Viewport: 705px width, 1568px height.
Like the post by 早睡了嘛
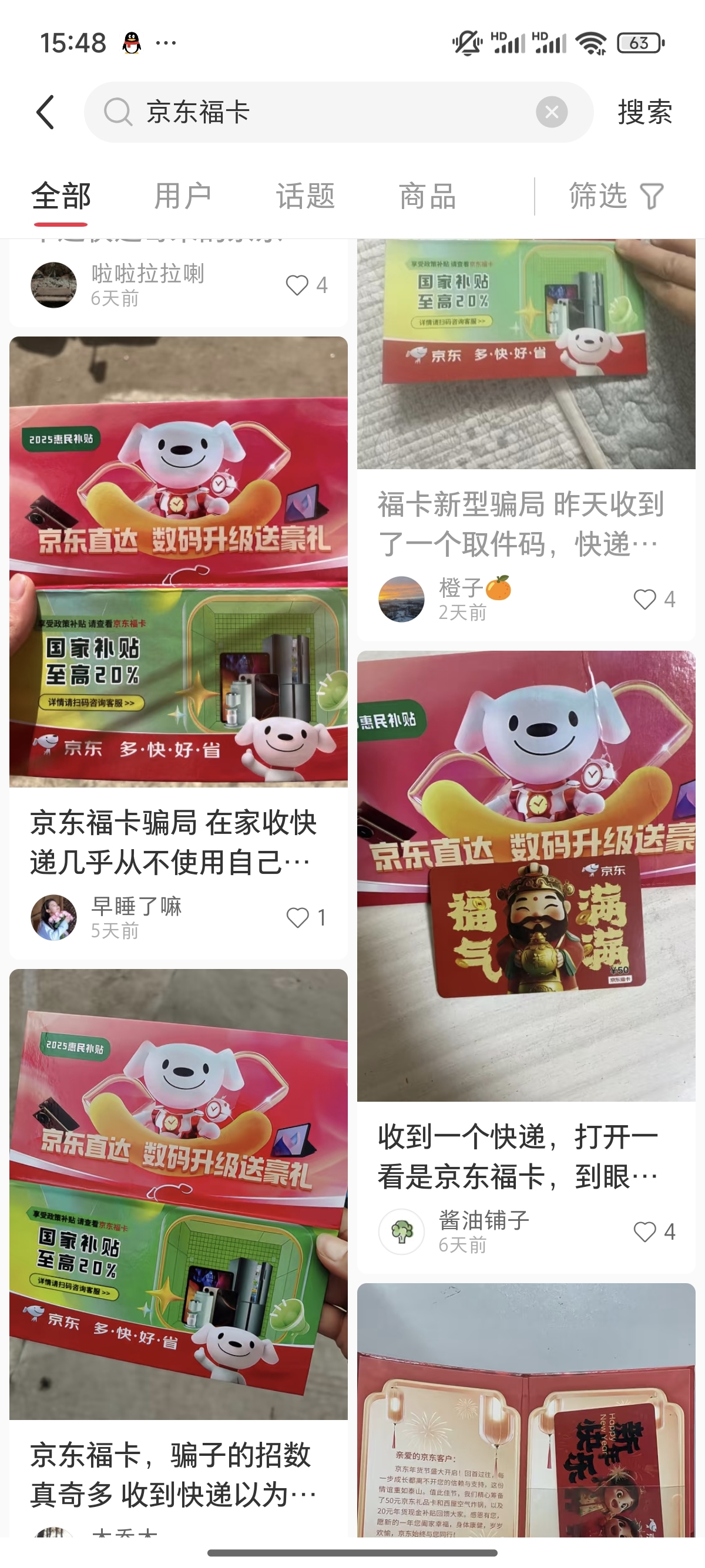tap(298, 917)
